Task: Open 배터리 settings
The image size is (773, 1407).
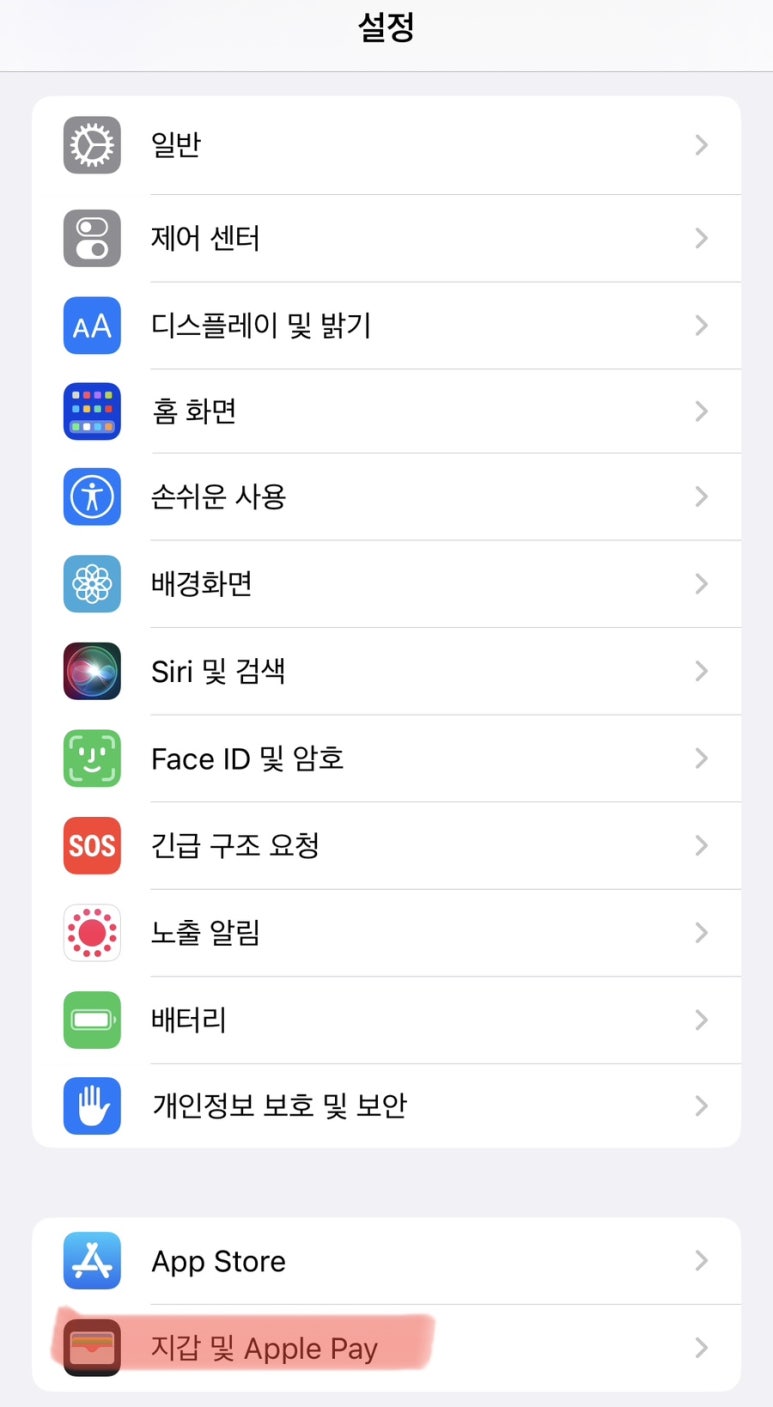Action: 386,1020
